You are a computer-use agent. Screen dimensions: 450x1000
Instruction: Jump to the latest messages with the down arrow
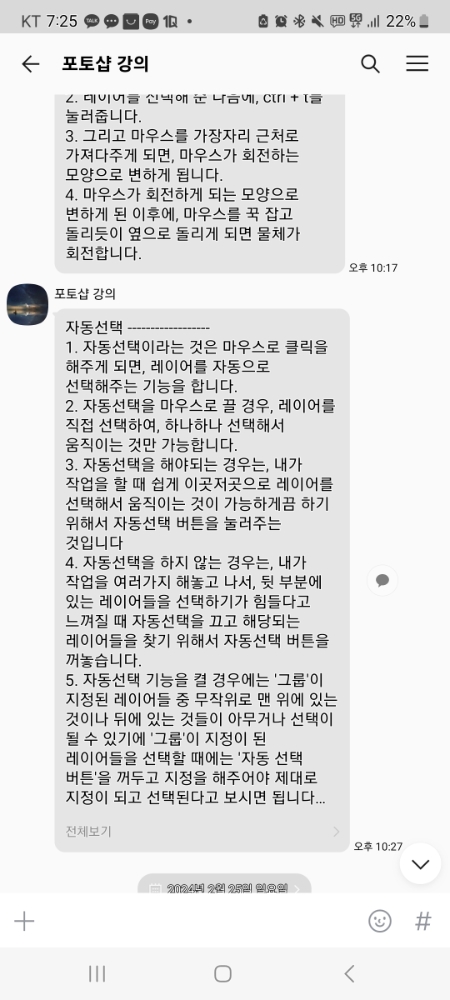[x=420, y=864]
